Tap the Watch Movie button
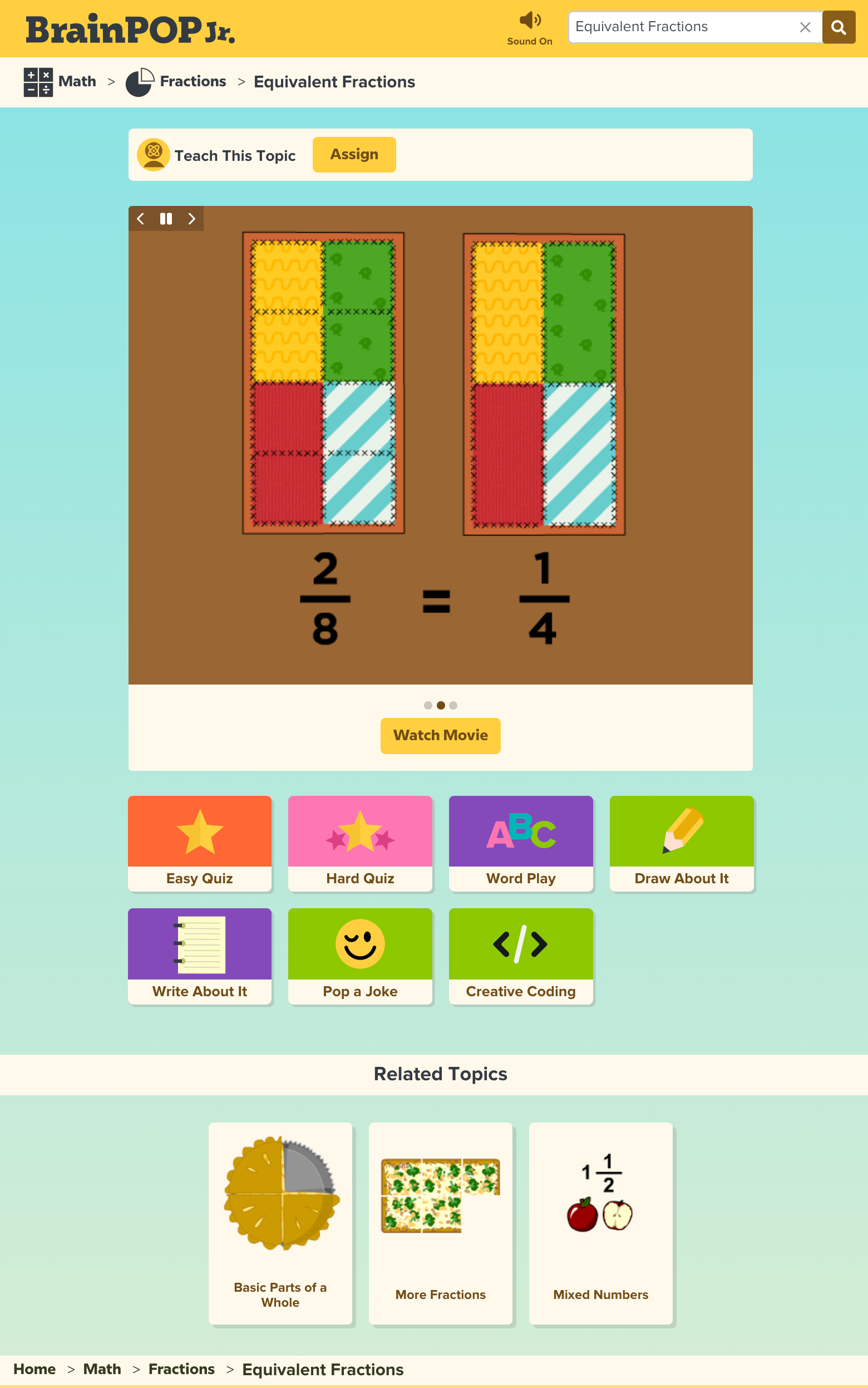The width and height of the screenshot is (868, 1388). click(x=440, y=735)
